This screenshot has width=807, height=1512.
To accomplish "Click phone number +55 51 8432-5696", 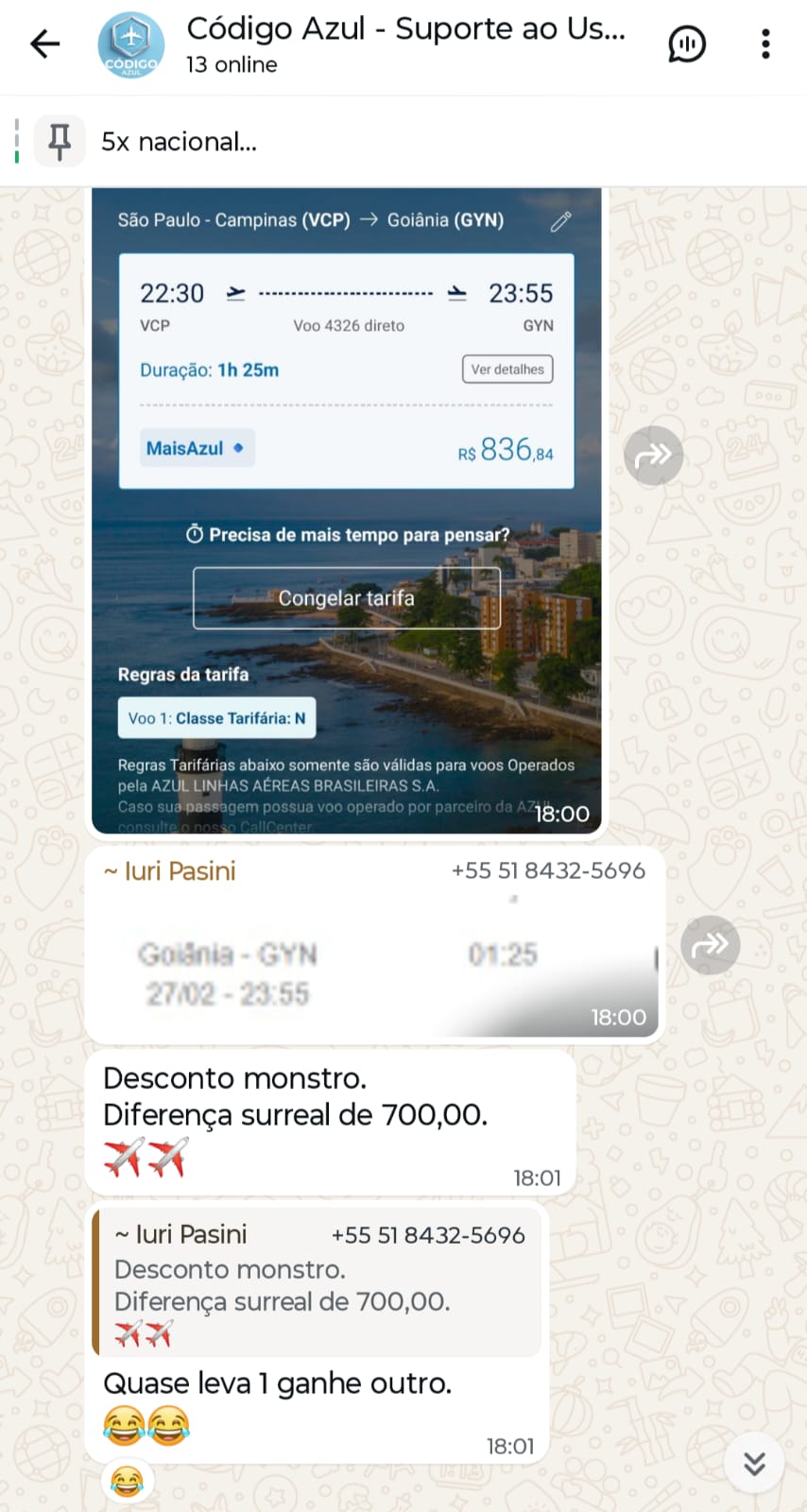I will (547, 870).
